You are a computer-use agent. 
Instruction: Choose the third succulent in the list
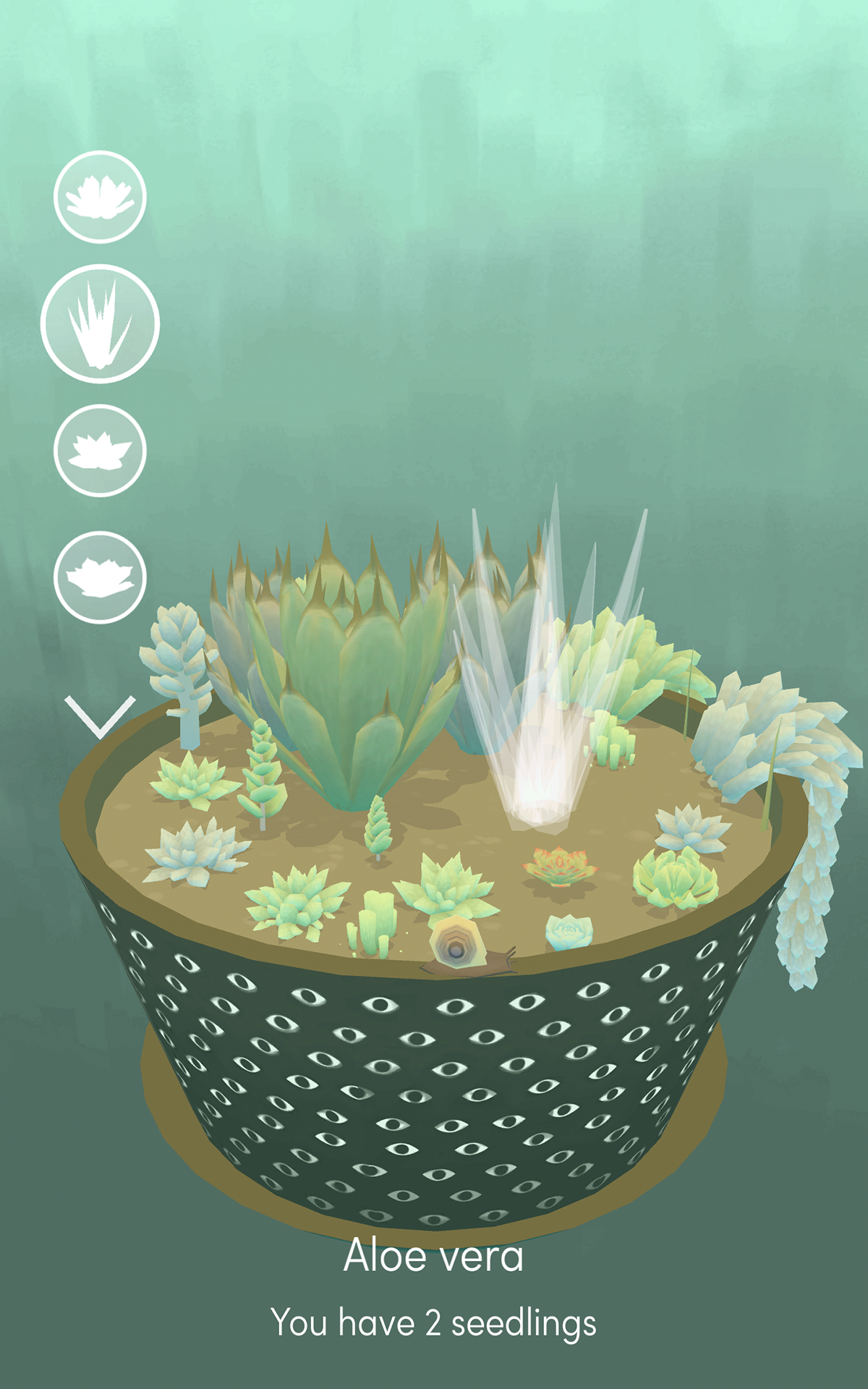pyautogui.click(x=100, y=451)
